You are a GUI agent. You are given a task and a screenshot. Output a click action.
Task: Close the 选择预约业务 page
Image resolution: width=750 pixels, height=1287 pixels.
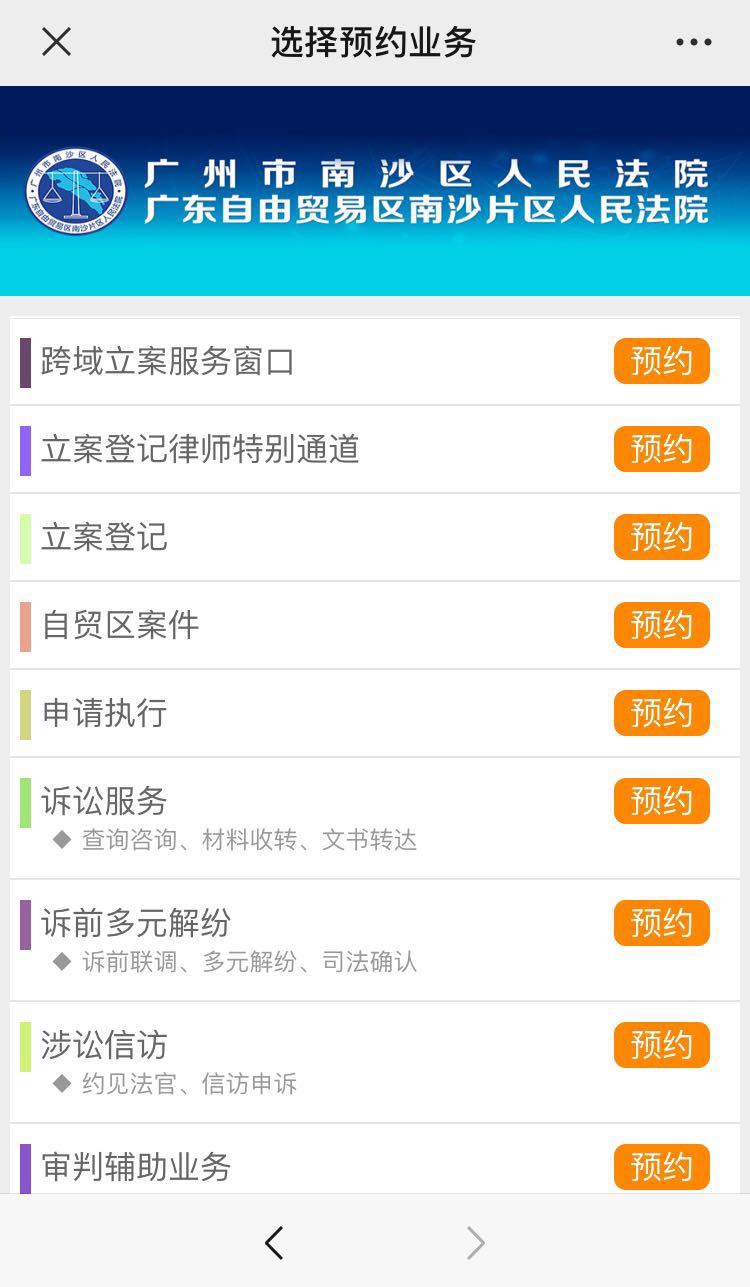56,42
